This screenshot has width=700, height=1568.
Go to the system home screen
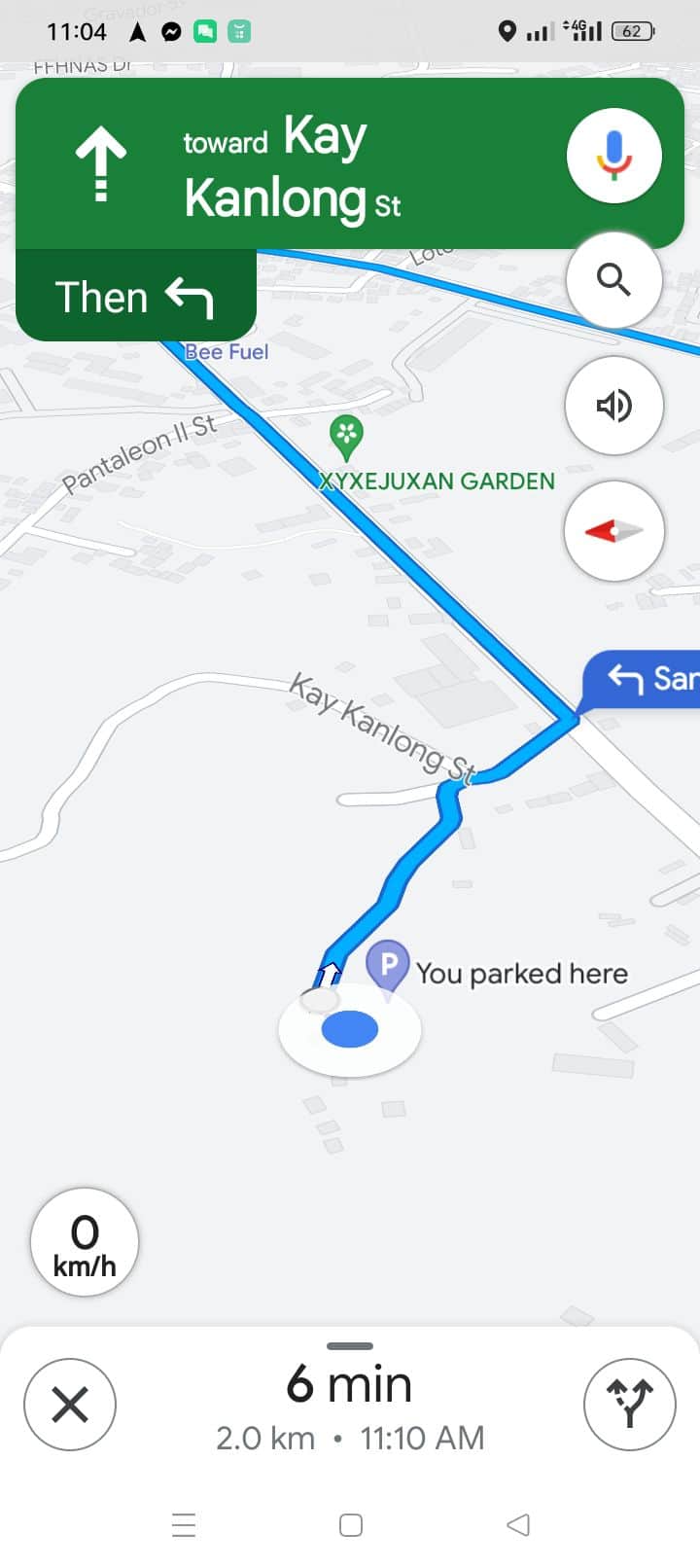(x=351, y=1524)
